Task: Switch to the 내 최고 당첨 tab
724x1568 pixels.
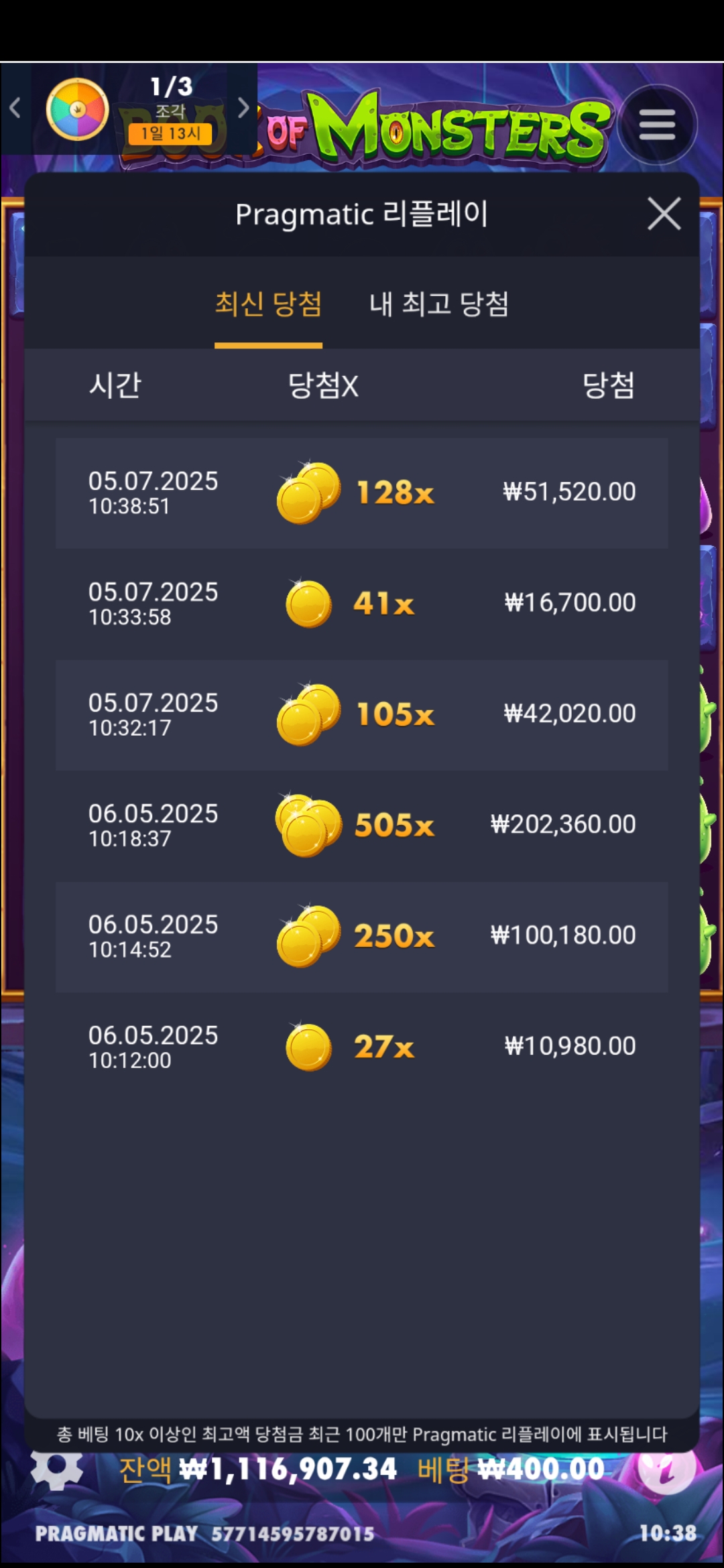Action: coord(438,304)
